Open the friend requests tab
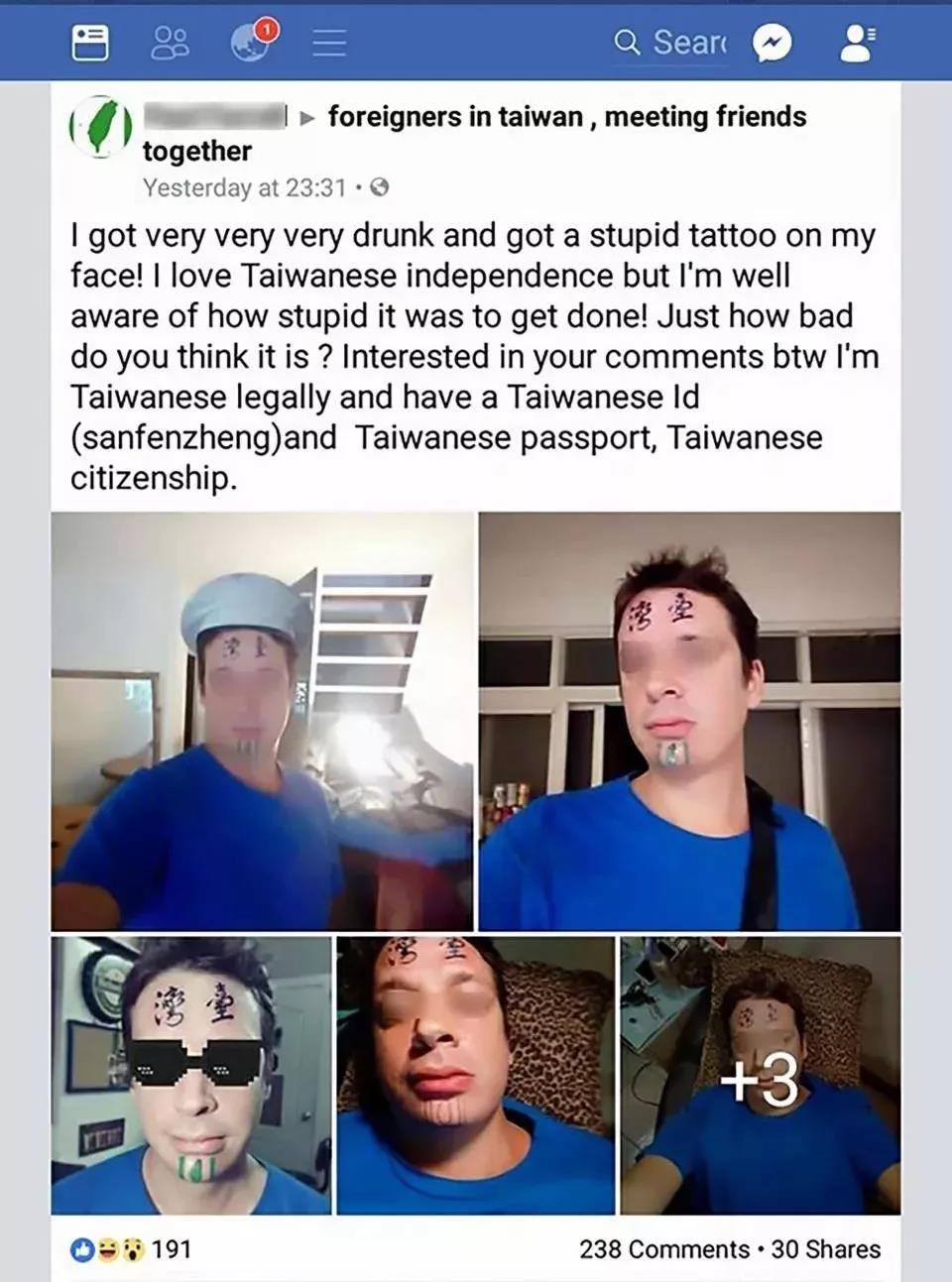Image resolution: width=952 pixels, height=1282 pixels. 170,43
